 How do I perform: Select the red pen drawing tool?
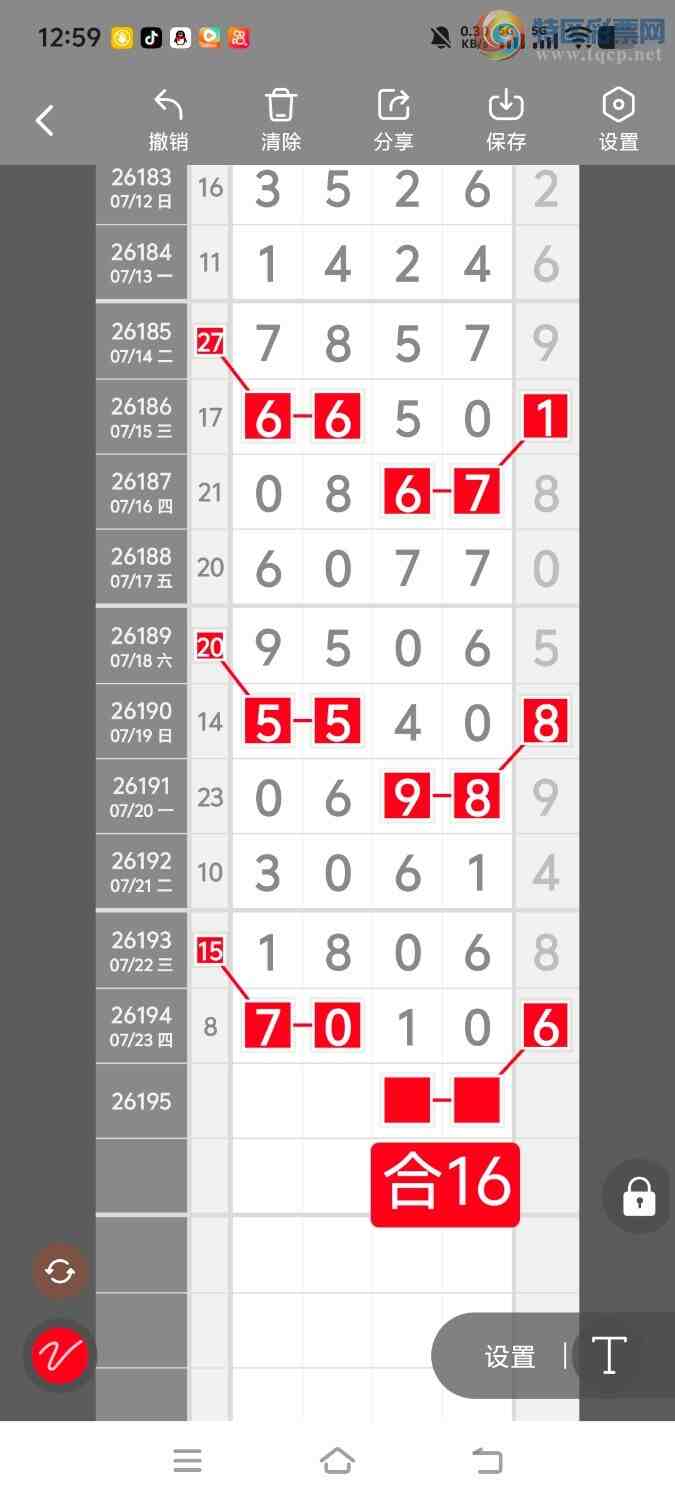pos(60,1356)
